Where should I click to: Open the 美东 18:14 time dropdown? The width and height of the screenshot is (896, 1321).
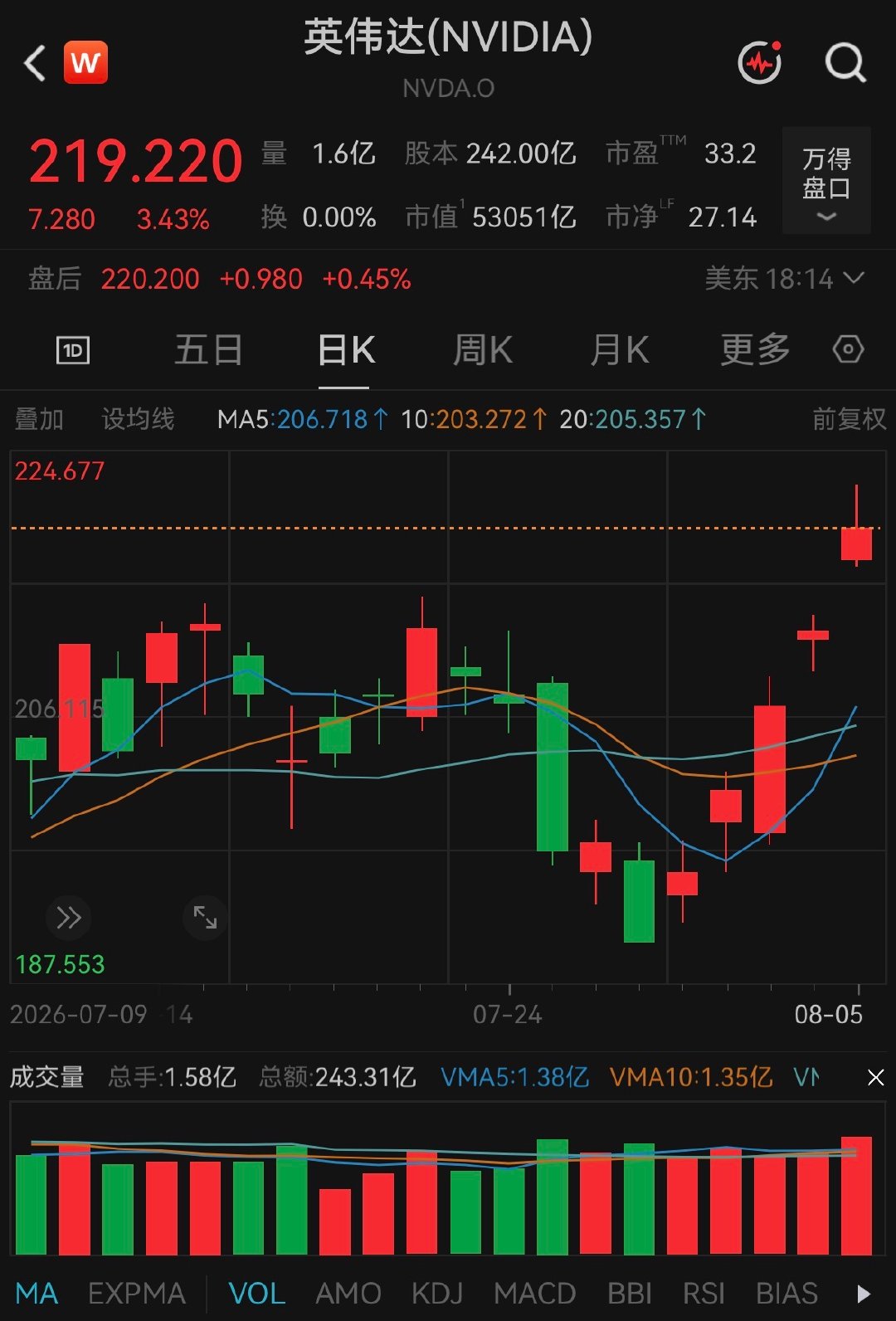pyautogui.click(x=784, y=279)
